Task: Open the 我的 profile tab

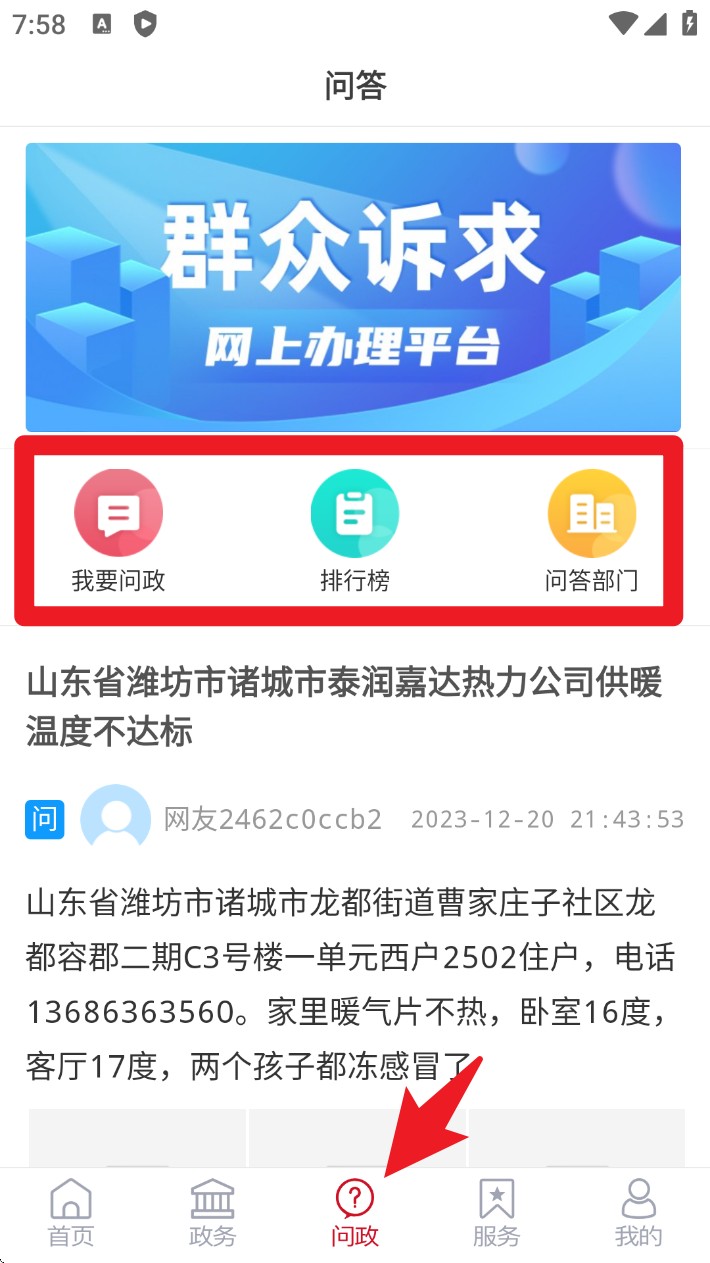Action: coord(639,1212)
